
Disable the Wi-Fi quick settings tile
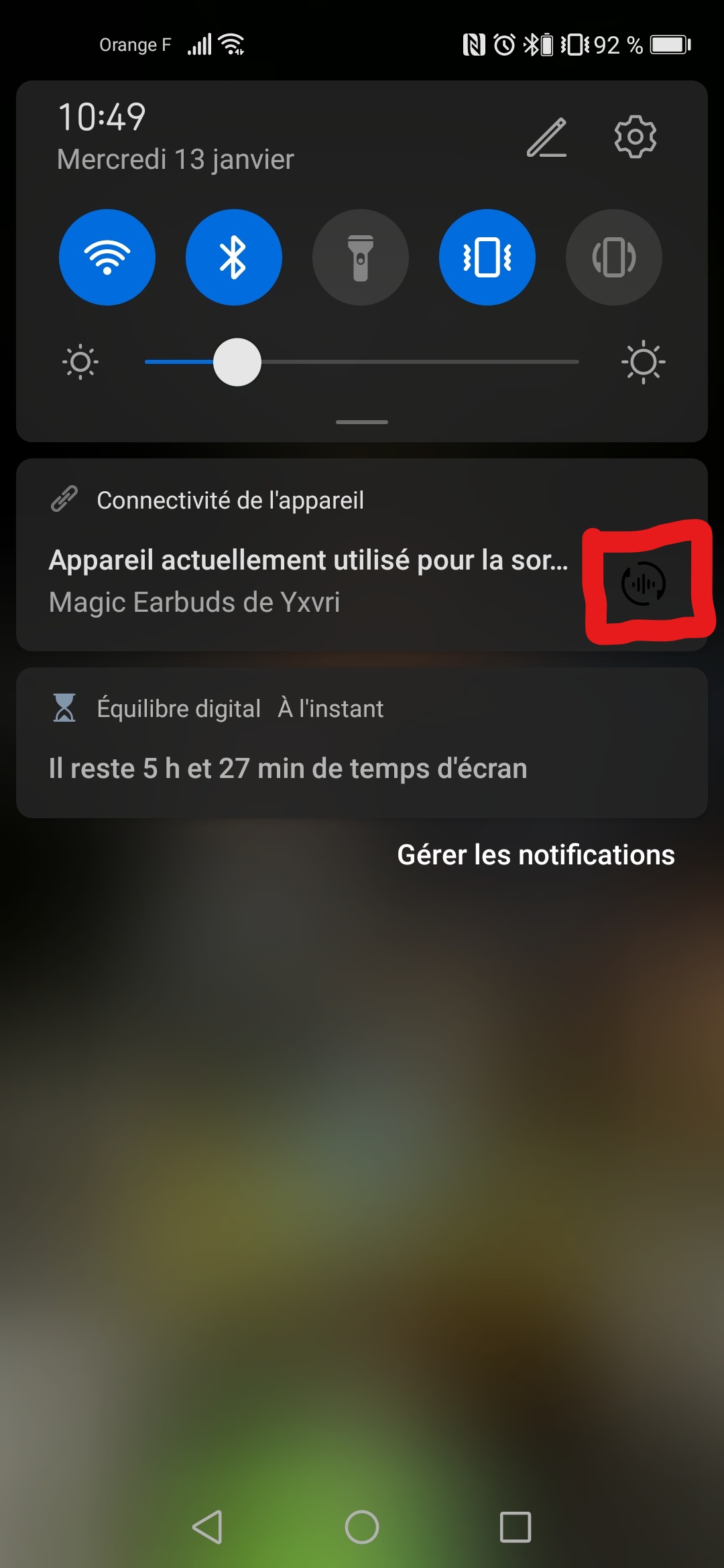click(x=107, y=257)
